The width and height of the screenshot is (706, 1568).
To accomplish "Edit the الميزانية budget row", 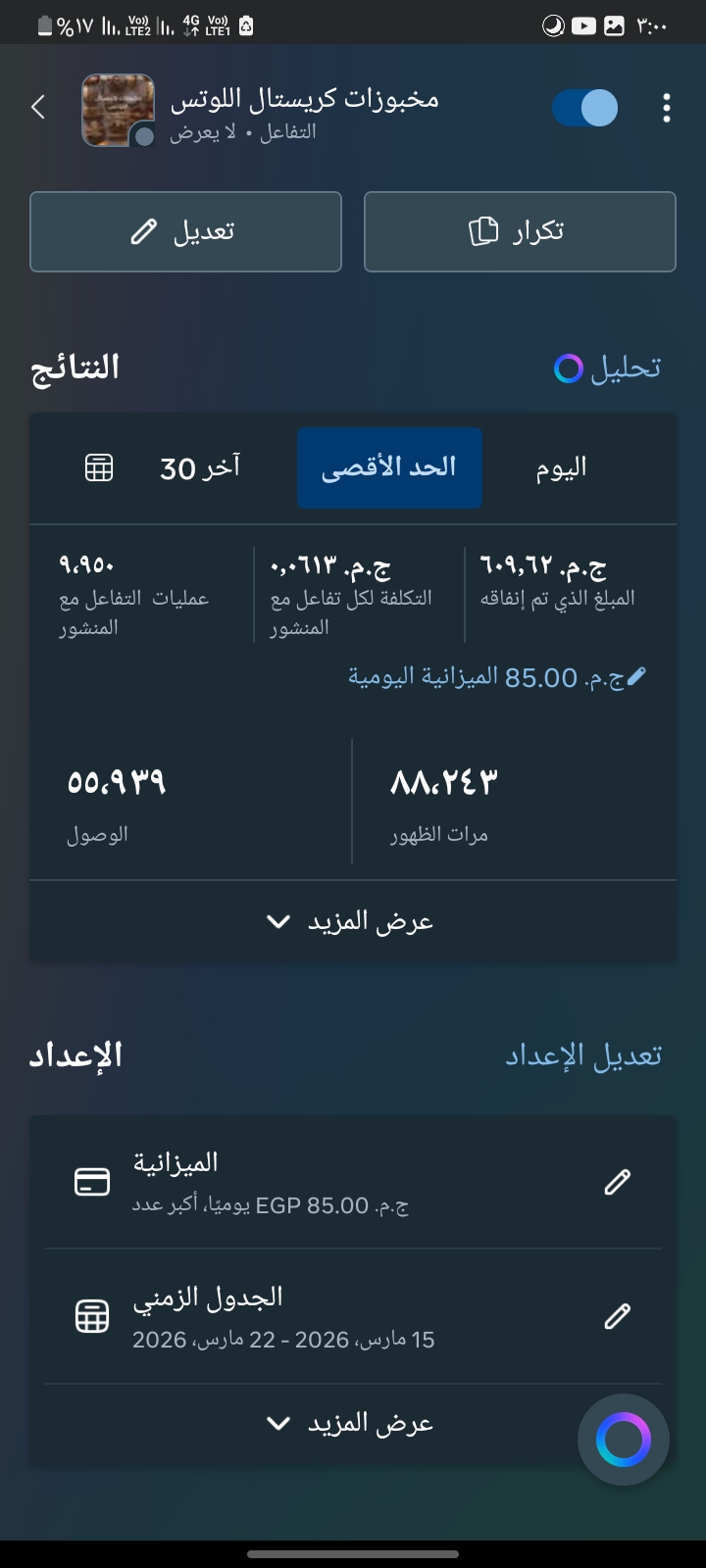I will click(x=617, y=1182).
